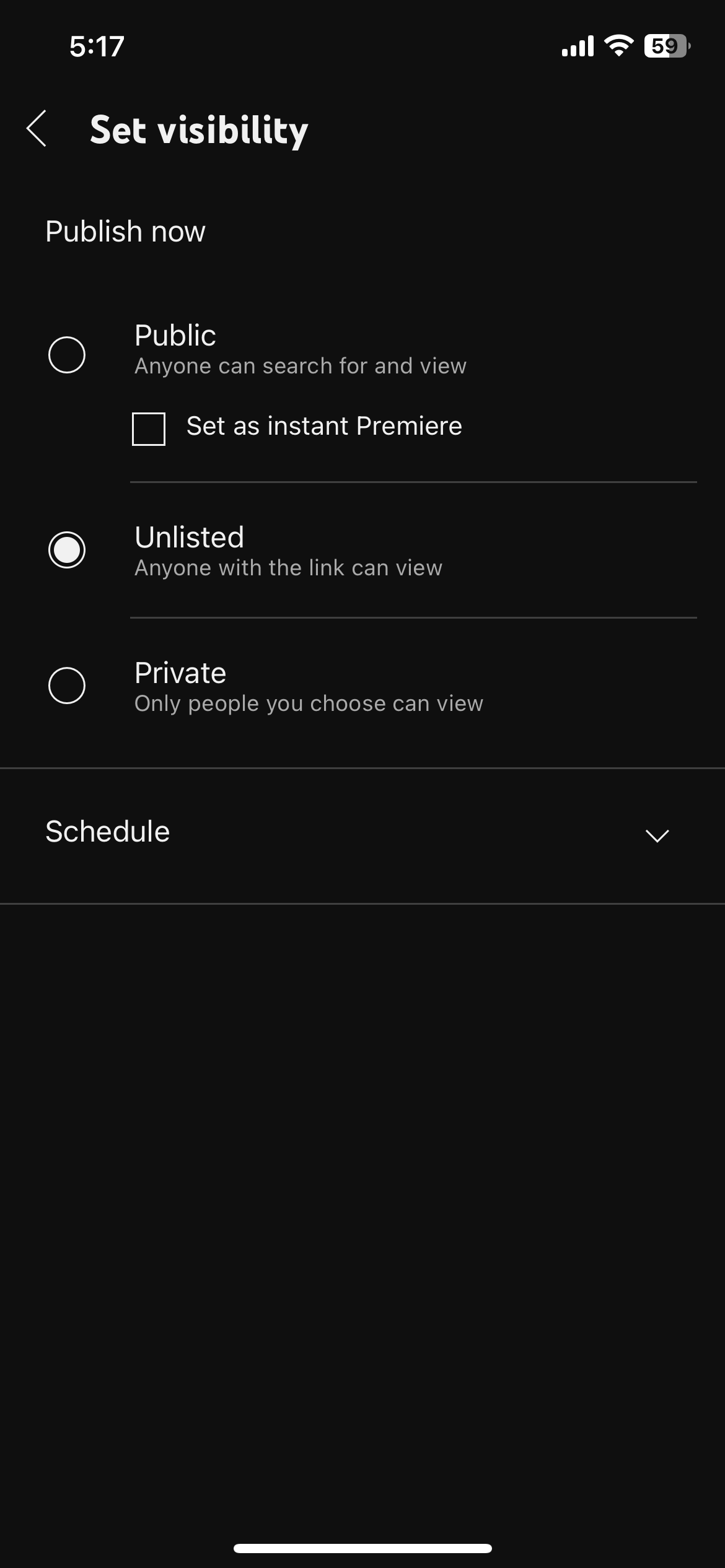Select Private visibility
Image resolution: width=725 pixels, height=1568 pixels.
click(67, 686)
